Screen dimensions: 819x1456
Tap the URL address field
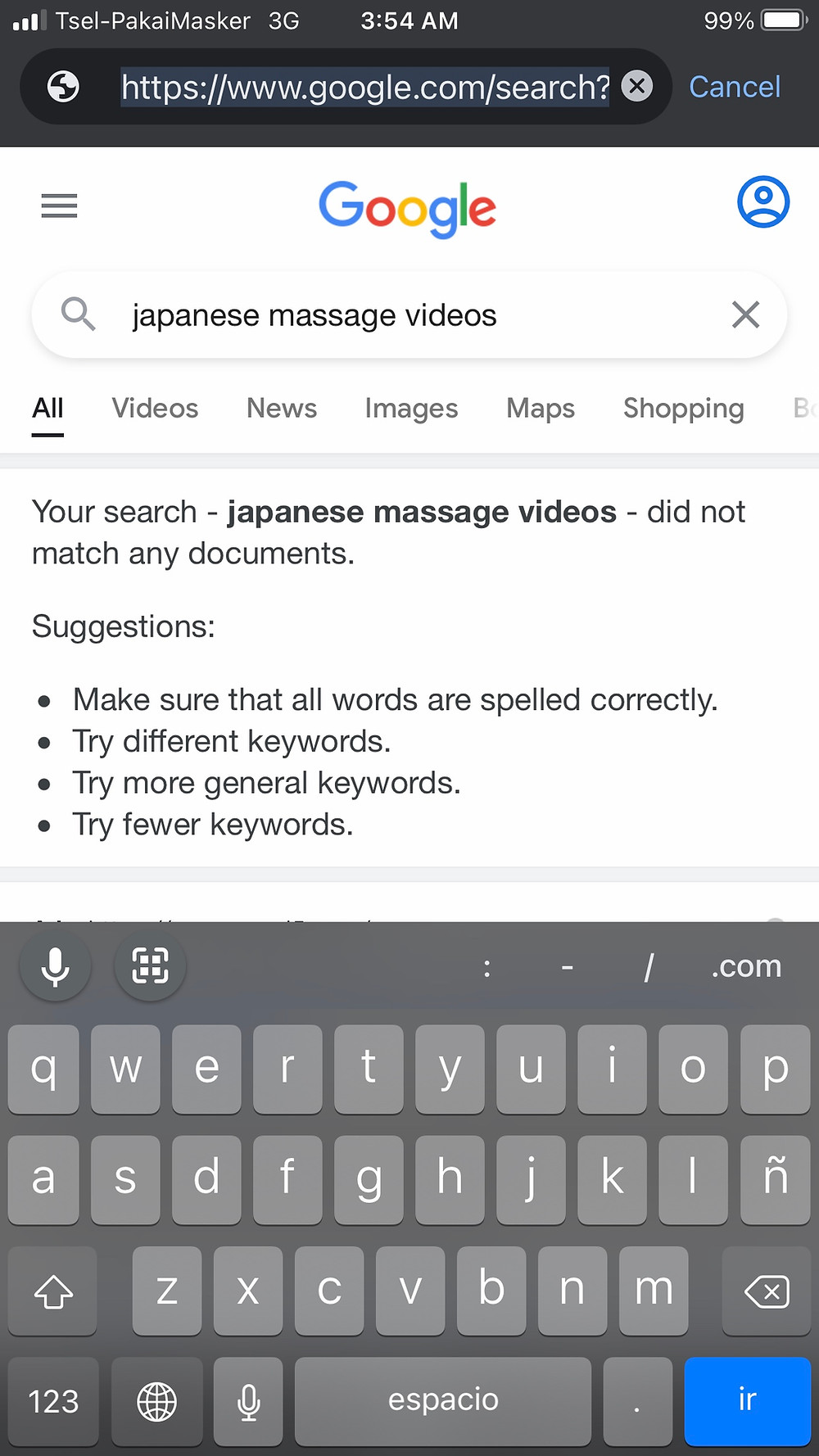[x=365, y=87]
